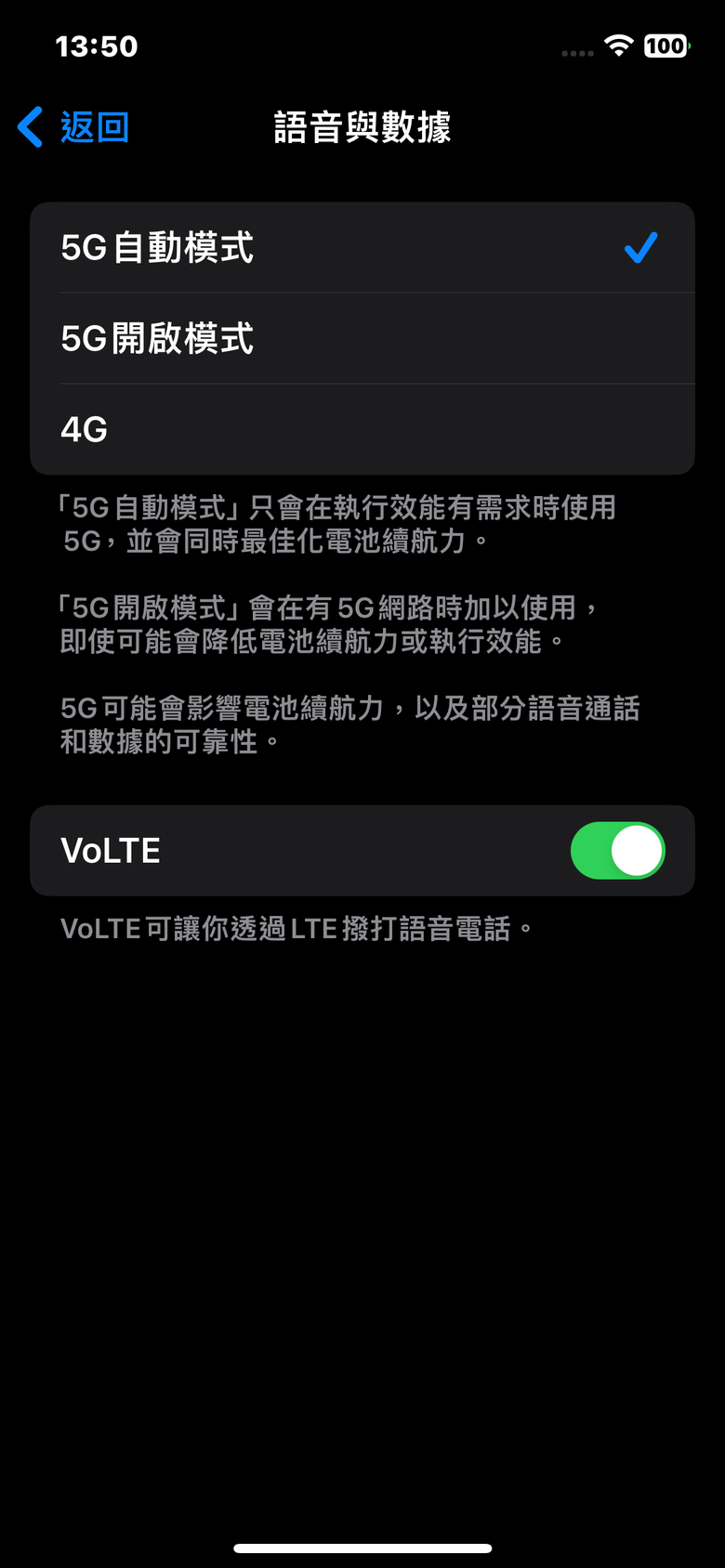Choose the 5G開啟模式 option

pos(362,339)
